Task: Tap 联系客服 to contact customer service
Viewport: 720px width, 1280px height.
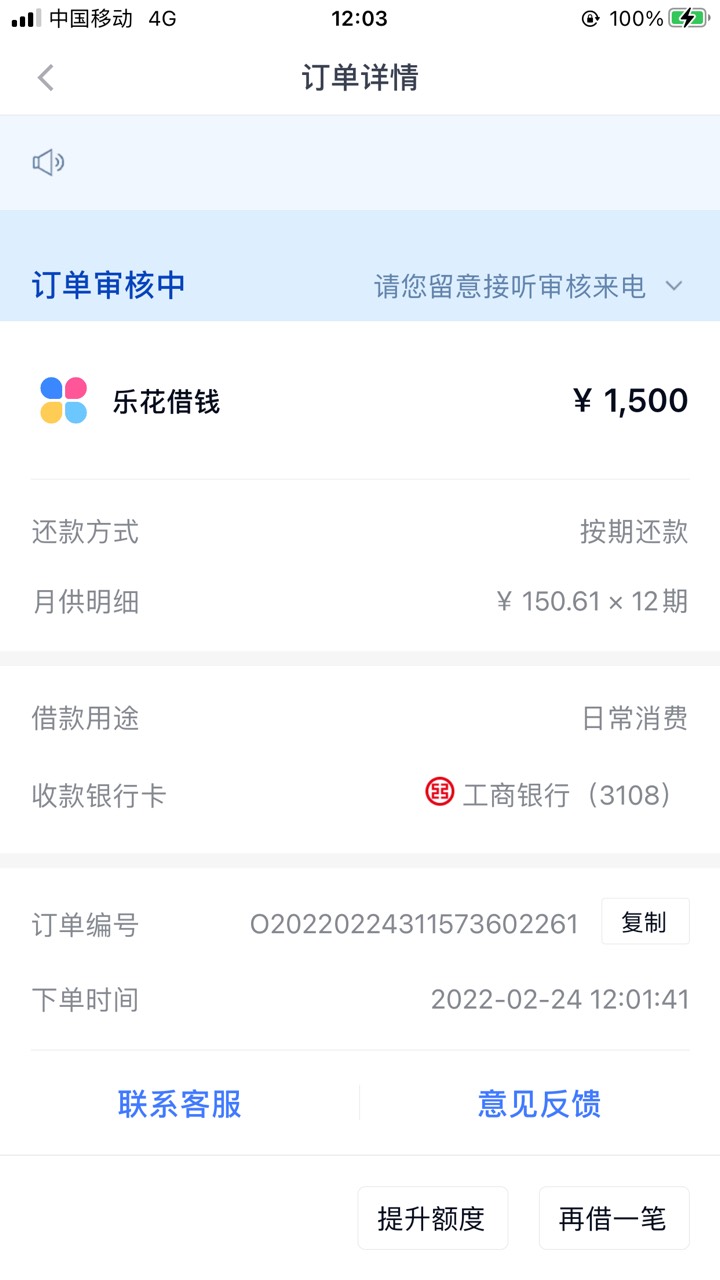Action: click(180, 1104)
